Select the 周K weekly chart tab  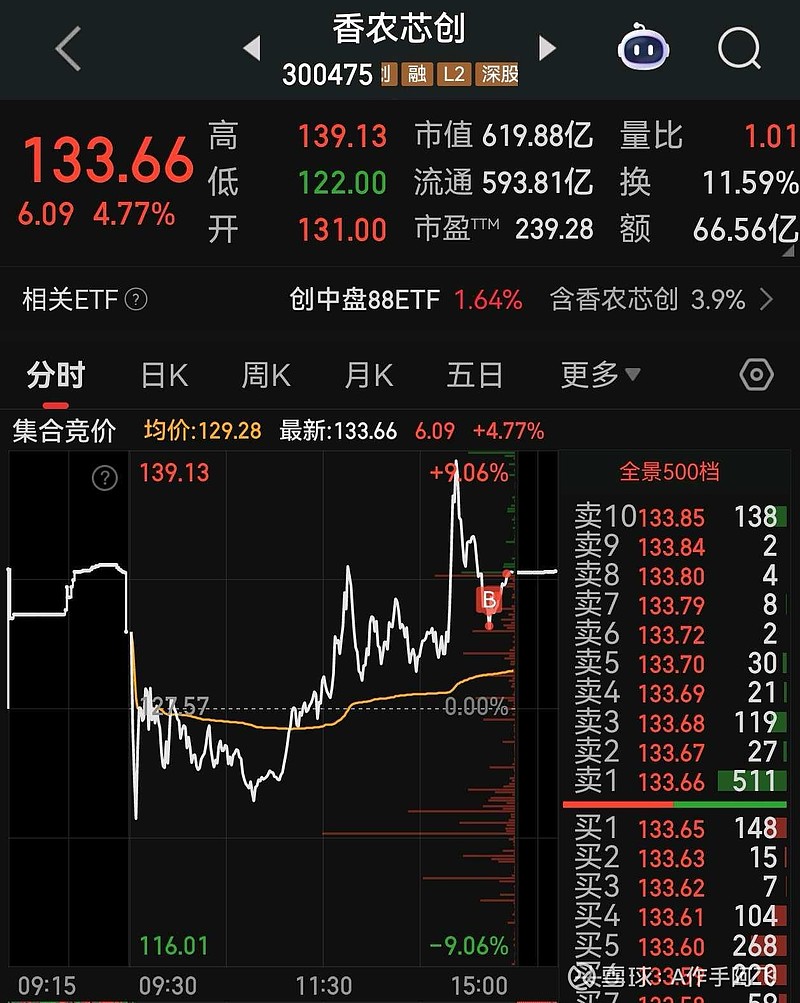[x=265, y=373]
